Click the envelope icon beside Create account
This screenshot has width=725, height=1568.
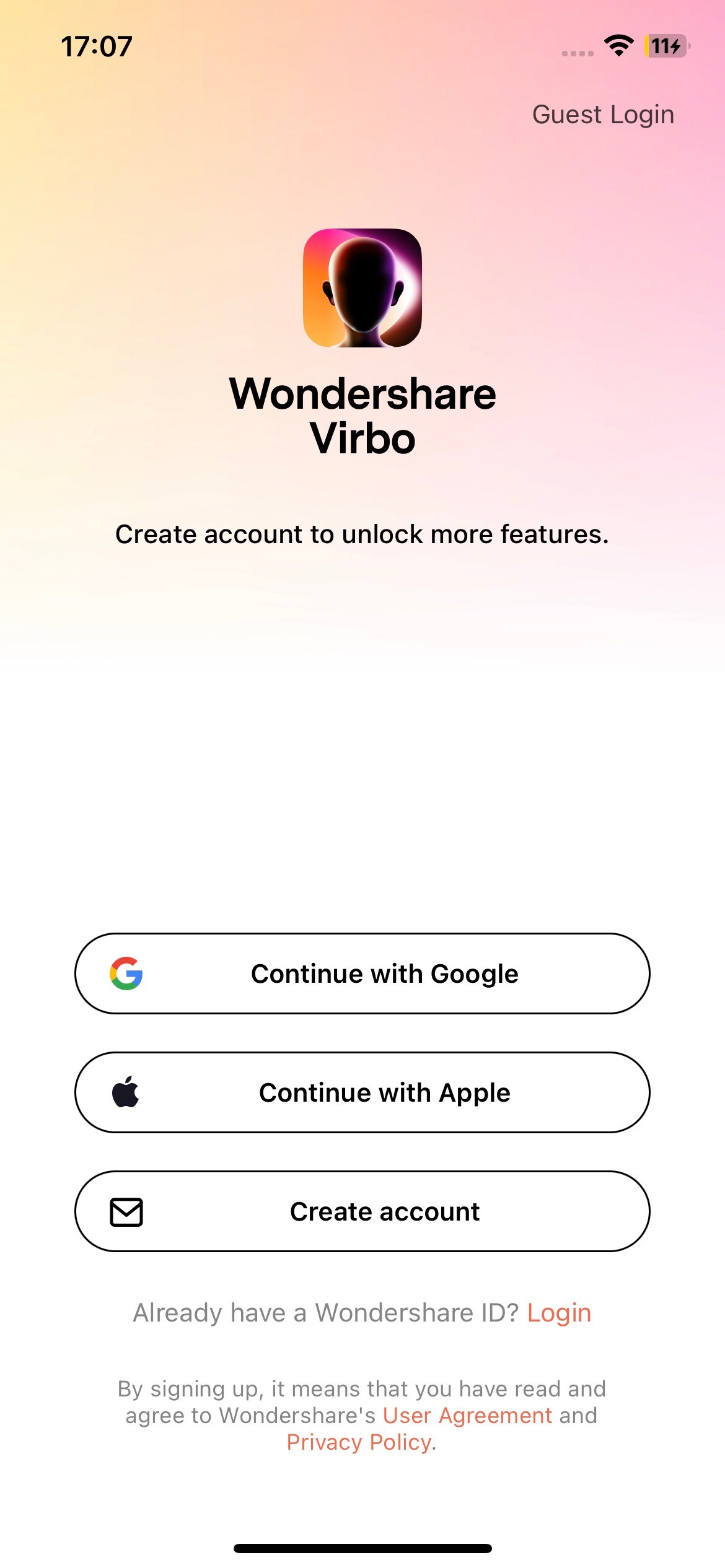pyautogui.click(x=126, y=1211)
